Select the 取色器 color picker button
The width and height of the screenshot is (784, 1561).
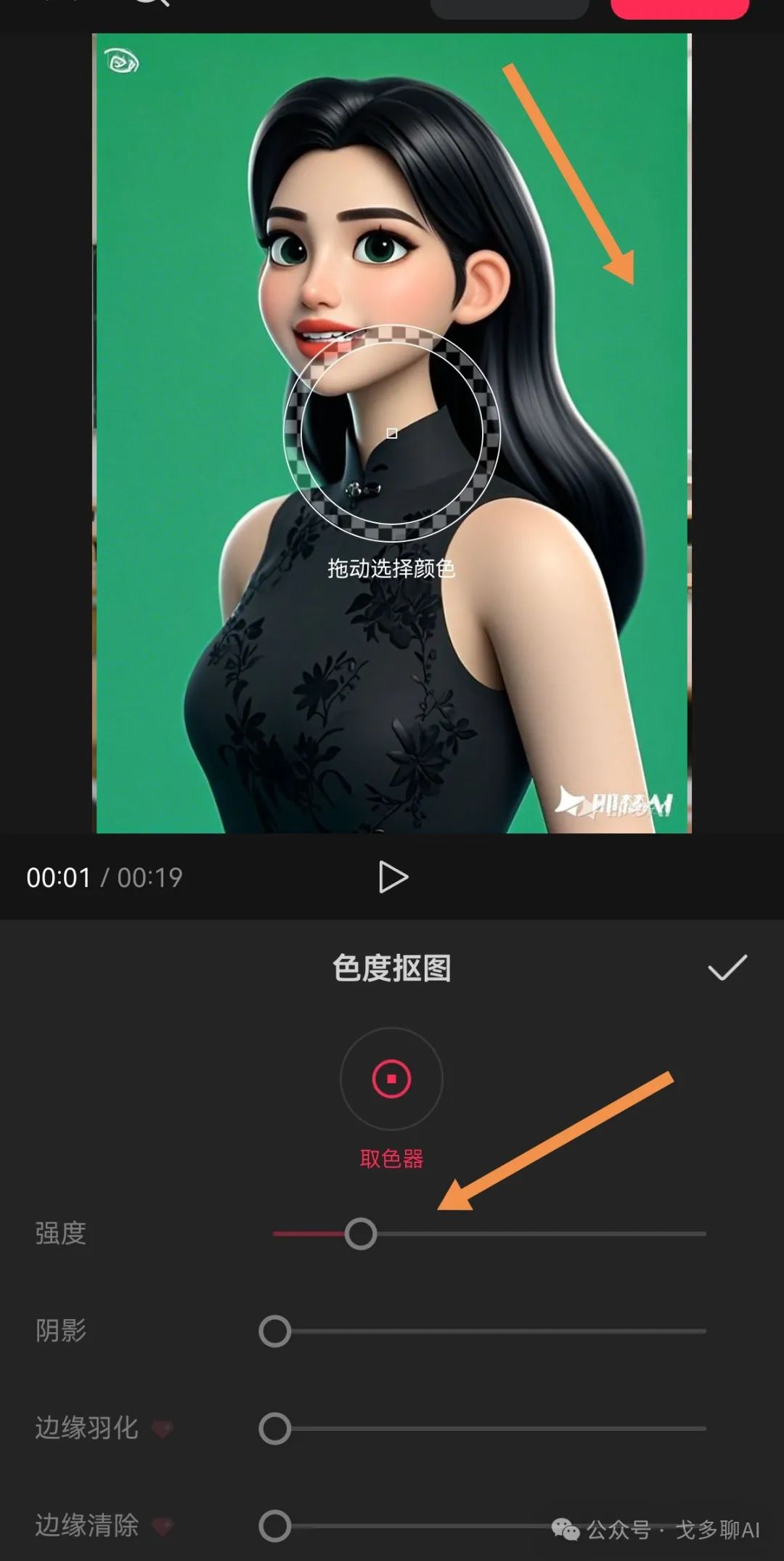[391, 1079]
